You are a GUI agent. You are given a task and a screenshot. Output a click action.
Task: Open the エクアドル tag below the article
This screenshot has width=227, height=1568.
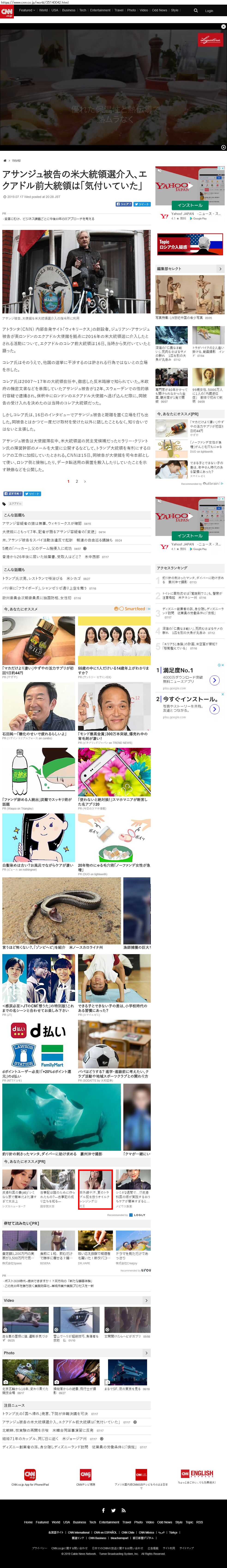pyautogui.click(x=15, y=503)
